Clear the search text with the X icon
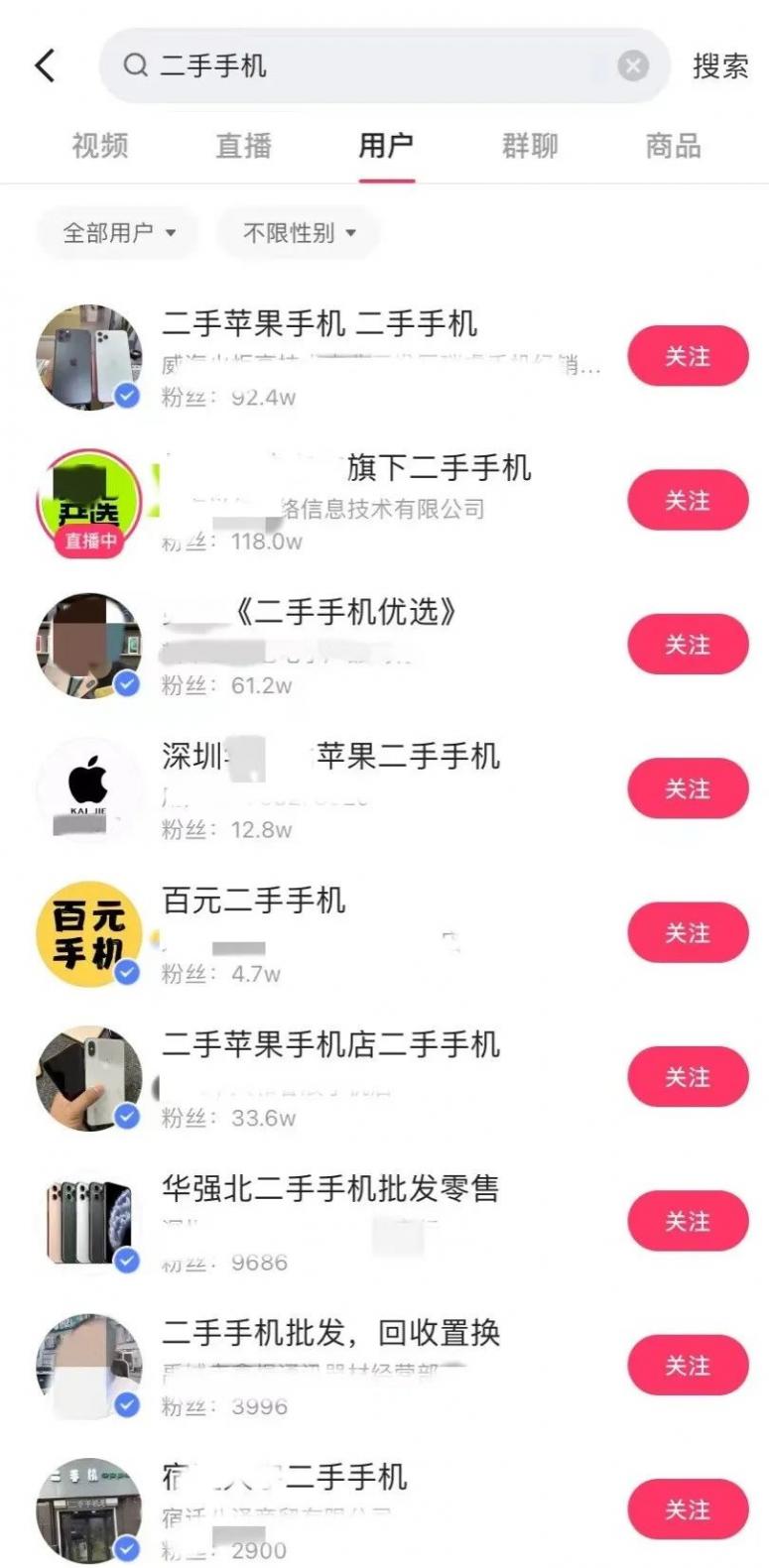This screenshot has height=1568, width=769. click(633, 66)
